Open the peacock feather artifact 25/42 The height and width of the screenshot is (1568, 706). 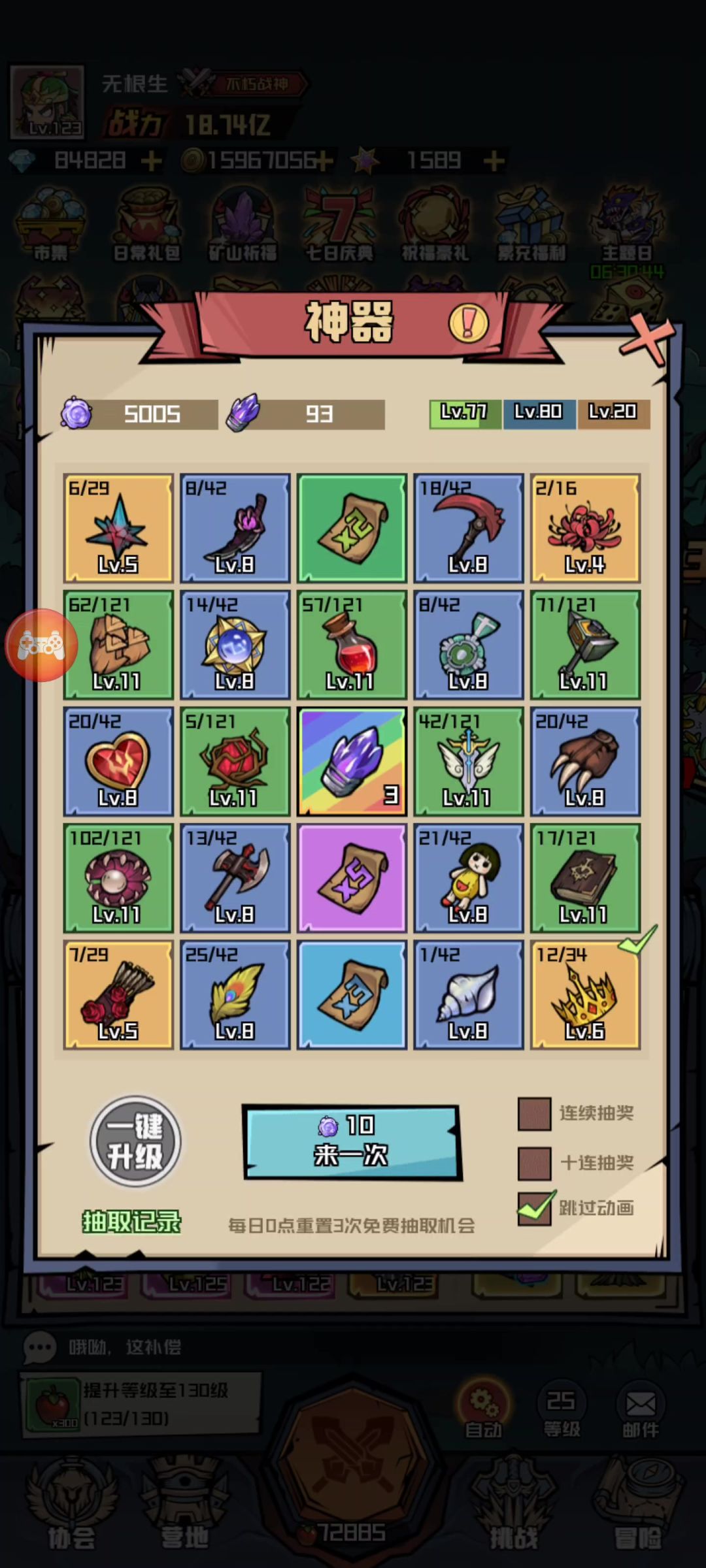tap(235, 994)
